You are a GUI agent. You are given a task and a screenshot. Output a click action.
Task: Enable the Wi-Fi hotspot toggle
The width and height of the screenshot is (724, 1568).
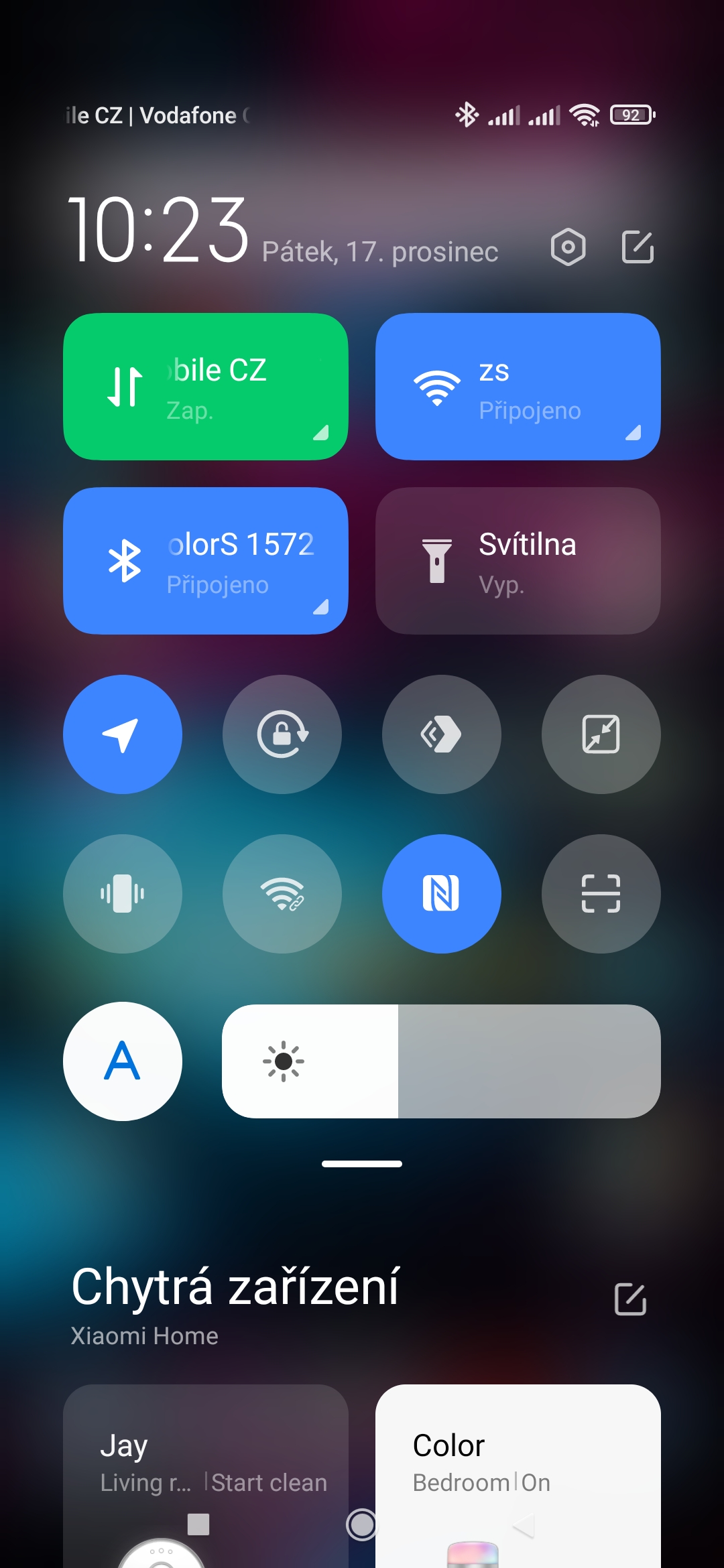coord(282,894)
